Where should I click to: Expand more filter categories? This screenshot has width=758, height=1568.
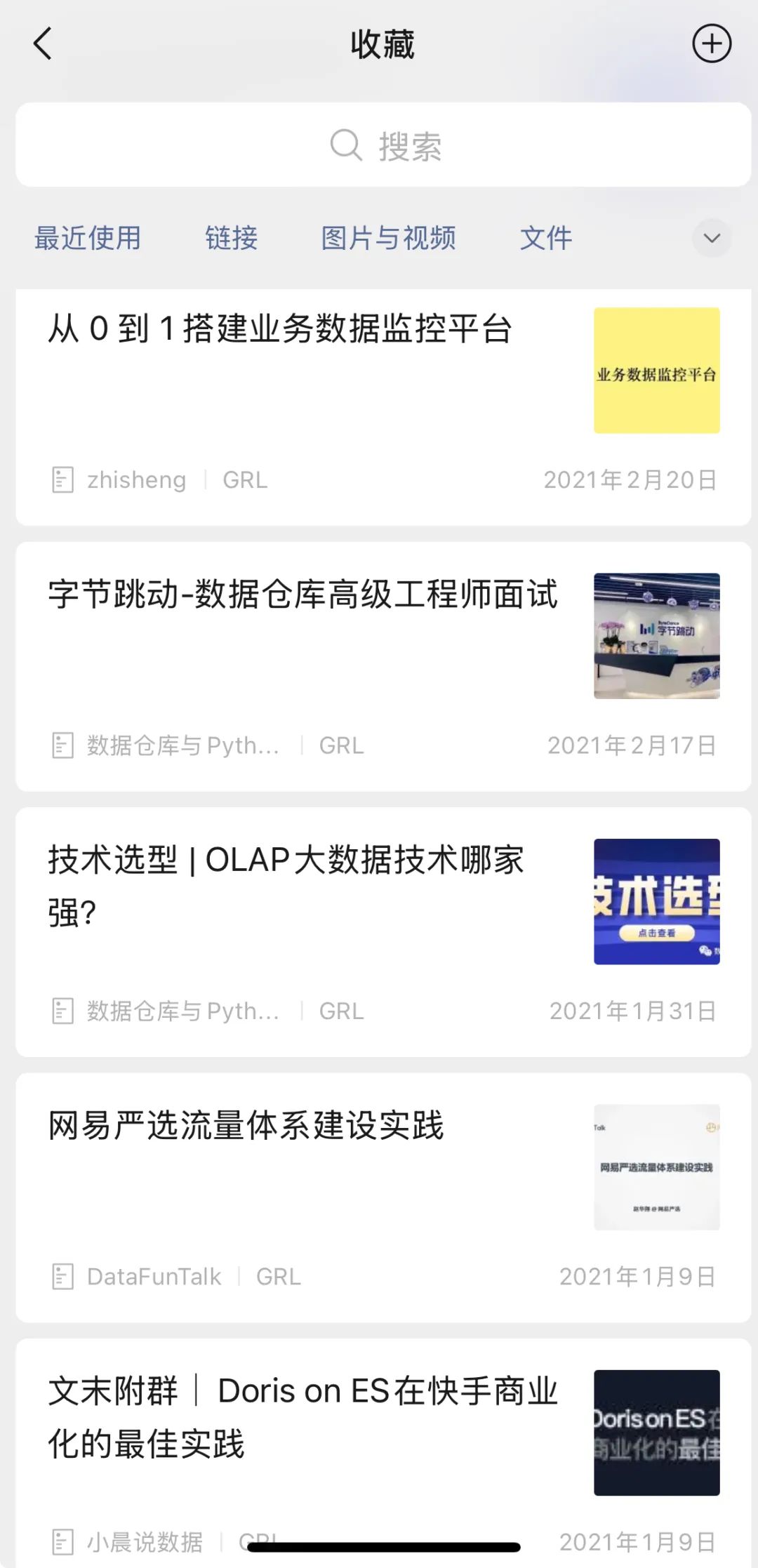click(x=711, y=239)
